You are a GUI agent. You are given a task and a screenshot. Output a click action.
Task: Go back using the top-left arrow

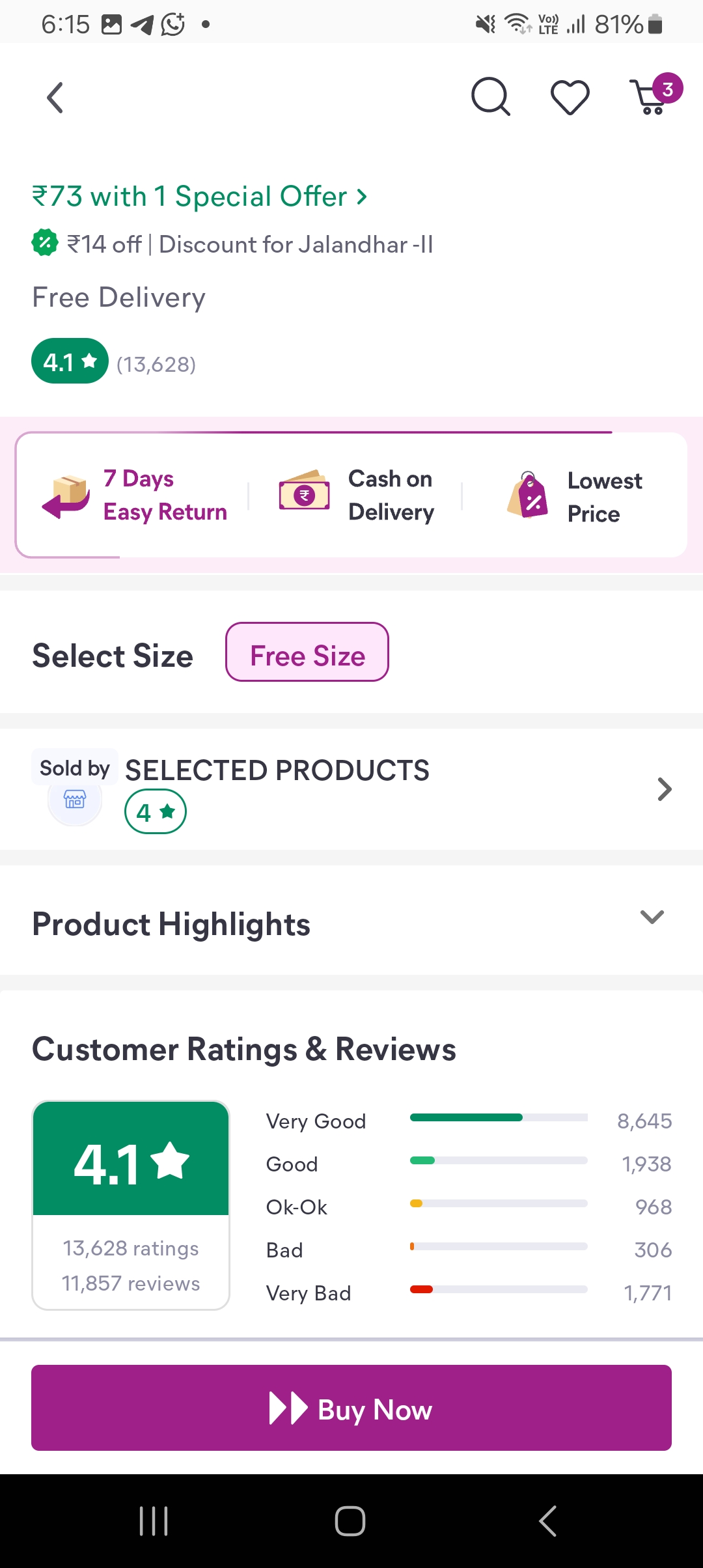tap(55, 98)
